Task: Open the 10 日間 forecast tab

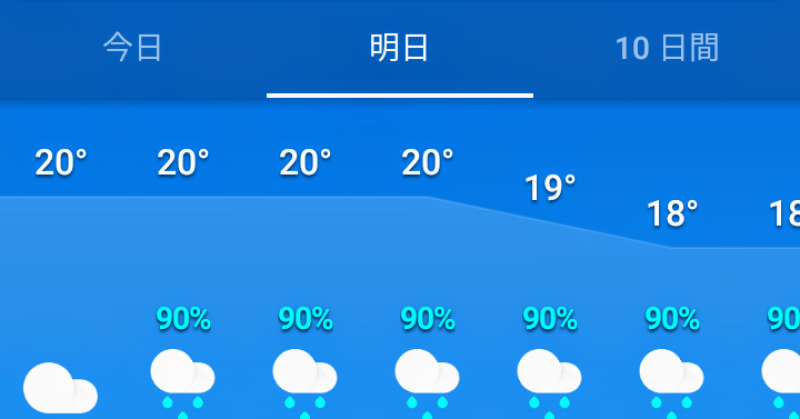Action: (666, 48)
